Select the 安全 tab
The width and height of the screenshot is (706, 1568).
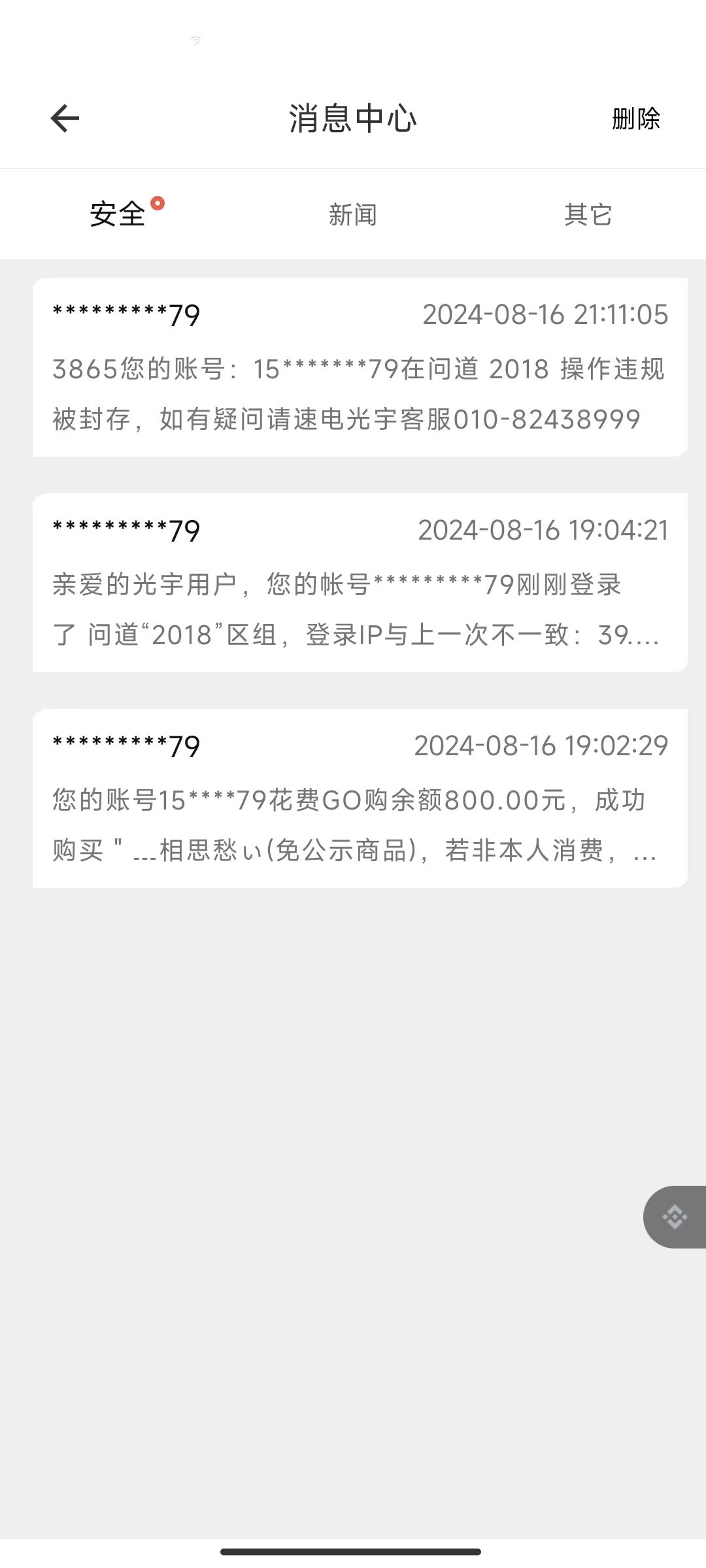point(118,214)
